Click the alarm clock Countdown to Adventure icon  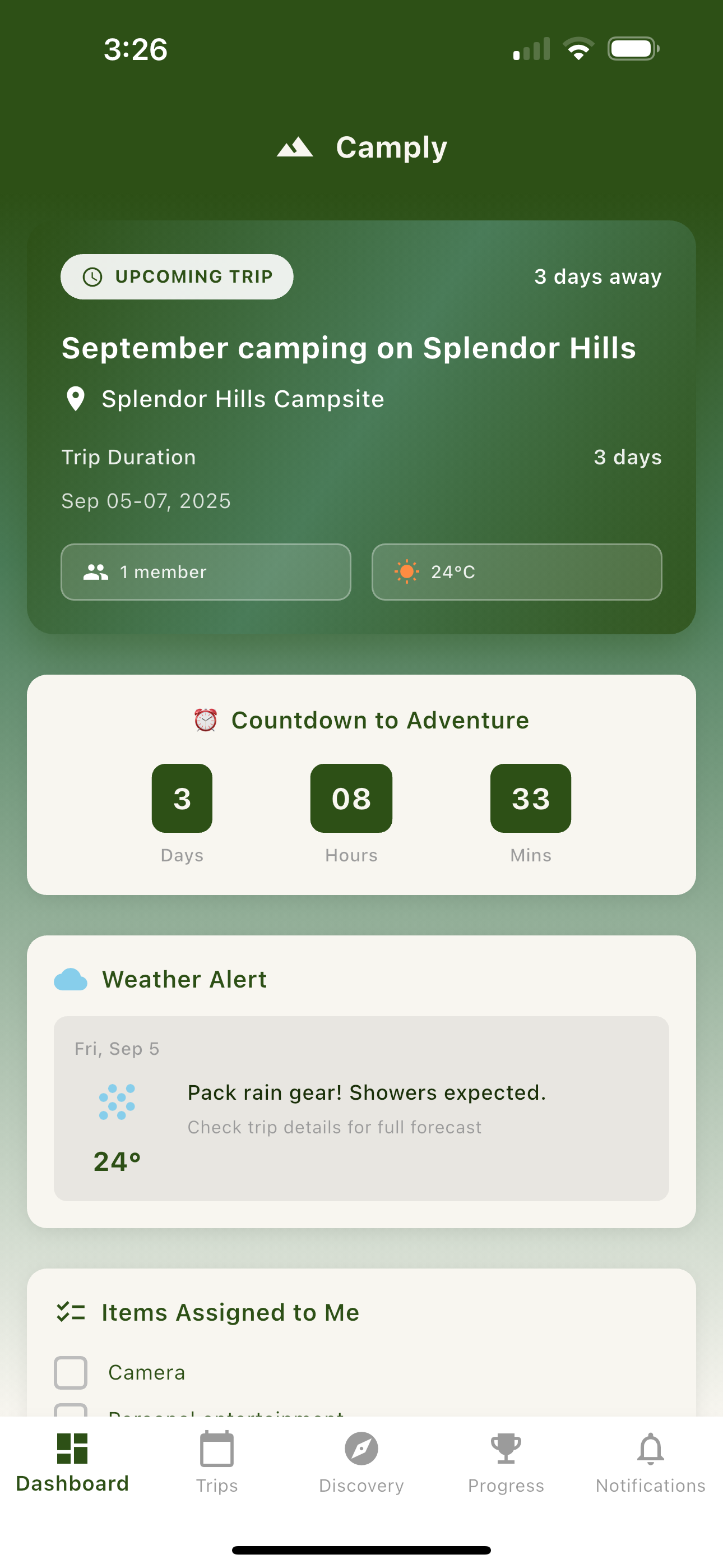coord(205,720)
